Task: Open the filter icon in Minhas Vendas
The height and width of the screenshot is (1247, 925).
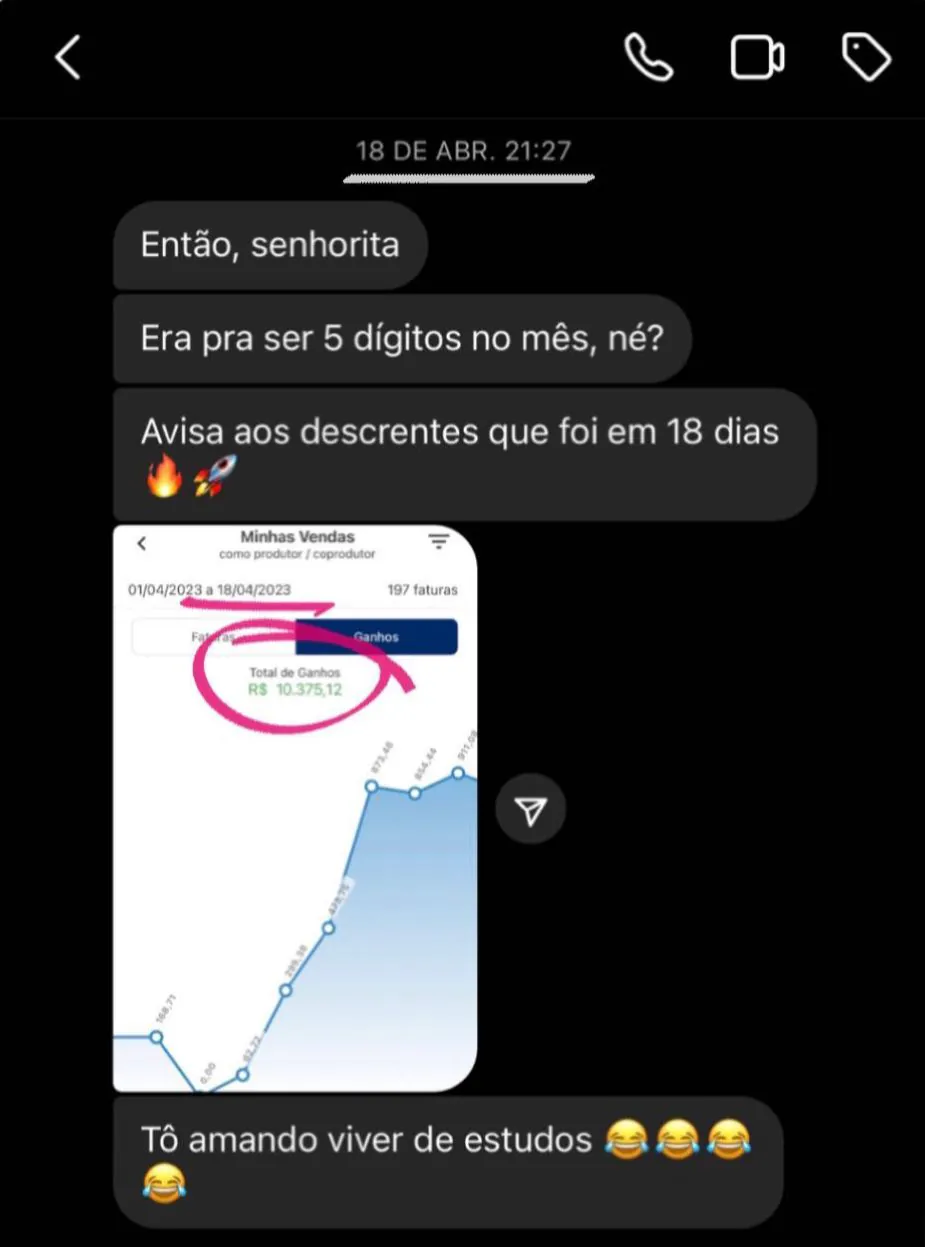Action: click(439, 541)
